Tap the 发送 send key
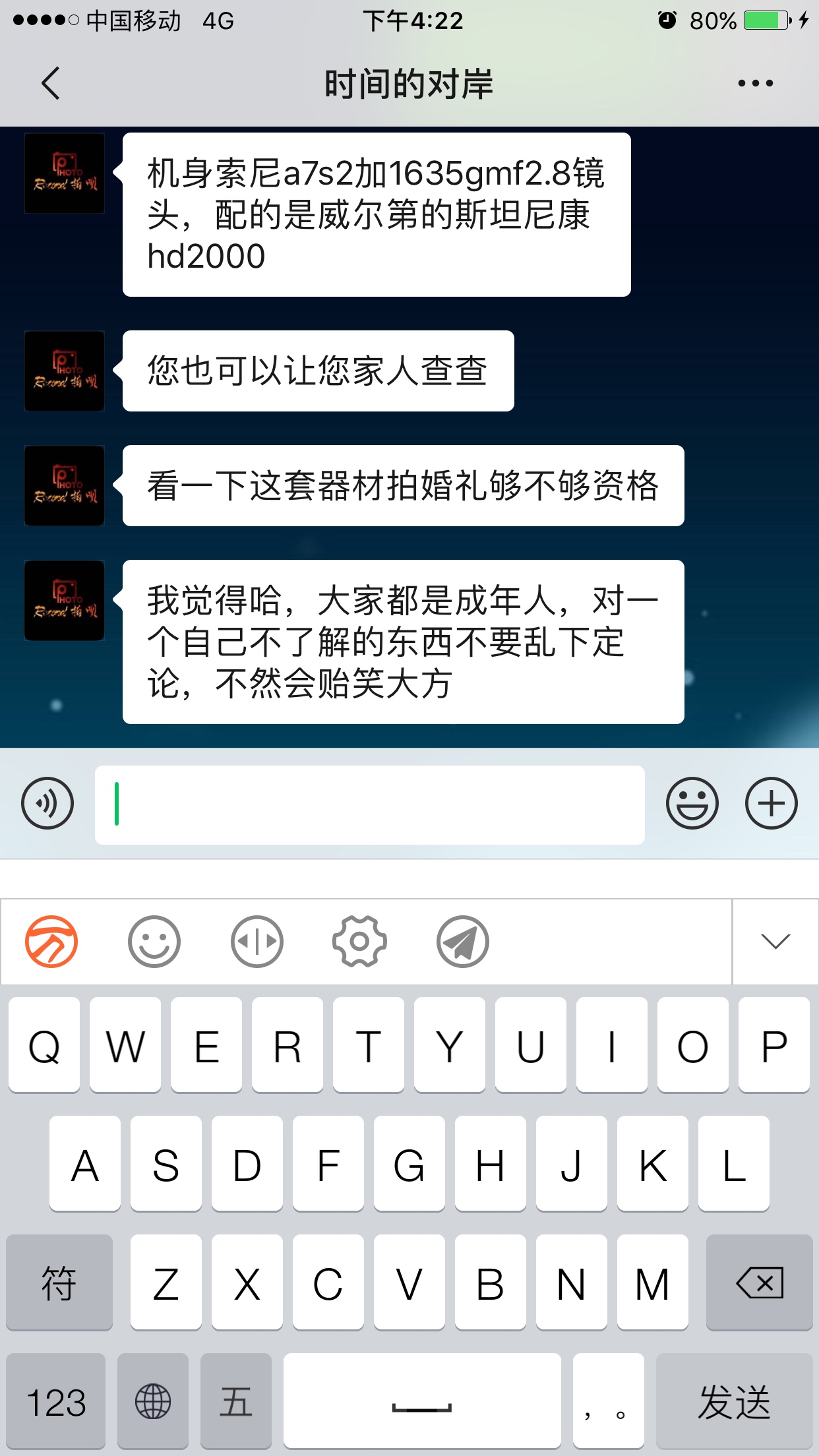Screen dimensions: 819x1456 734,1401
